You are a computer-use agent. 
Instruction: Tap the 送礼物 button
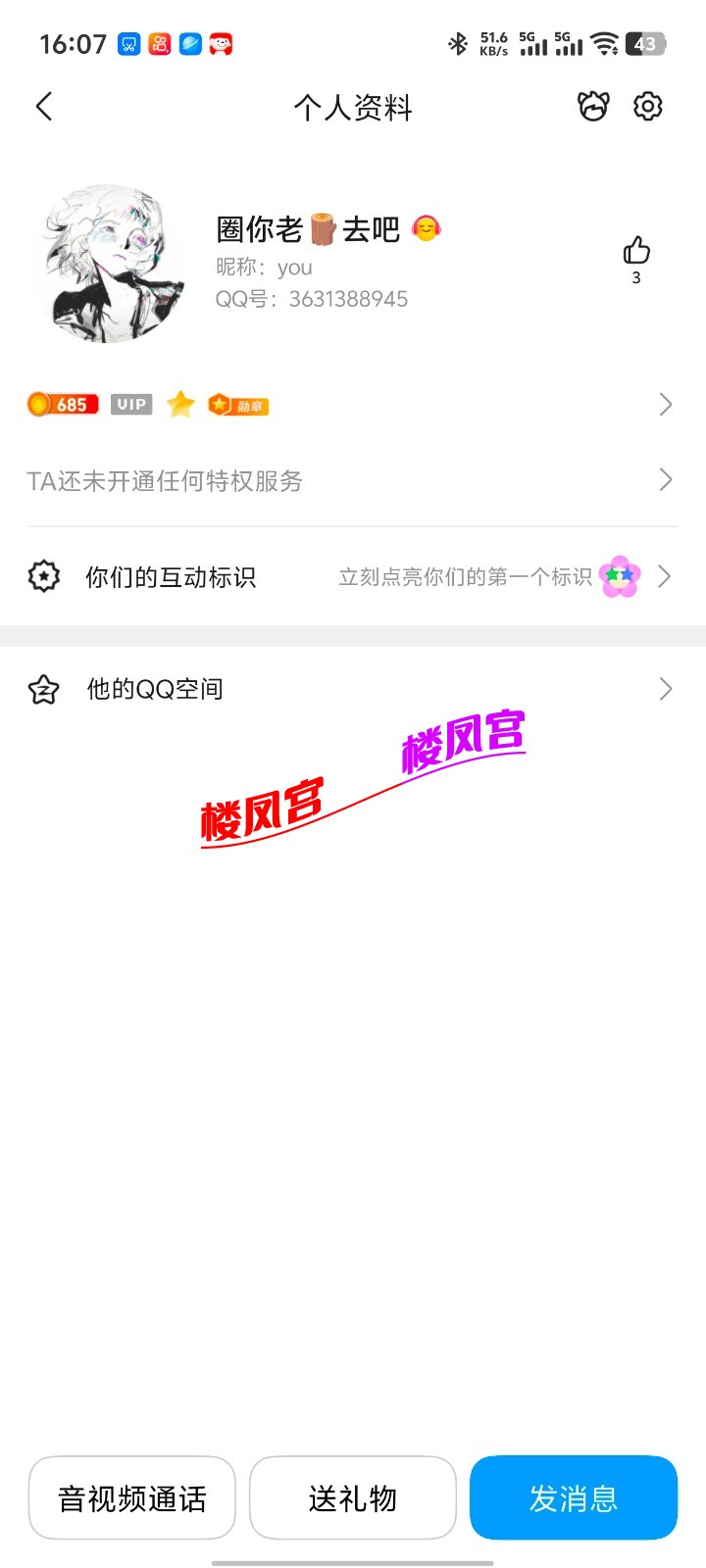point(353,1497)
